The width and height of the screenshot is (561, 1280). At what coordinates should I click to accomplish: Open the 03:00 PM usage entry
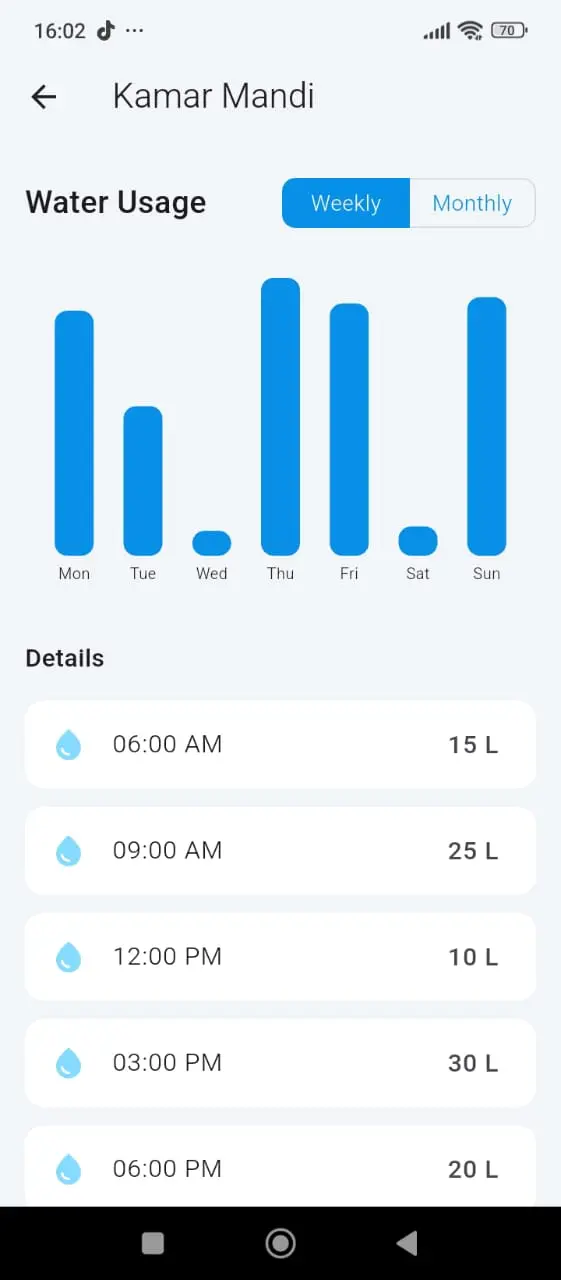click(280, 1063)
